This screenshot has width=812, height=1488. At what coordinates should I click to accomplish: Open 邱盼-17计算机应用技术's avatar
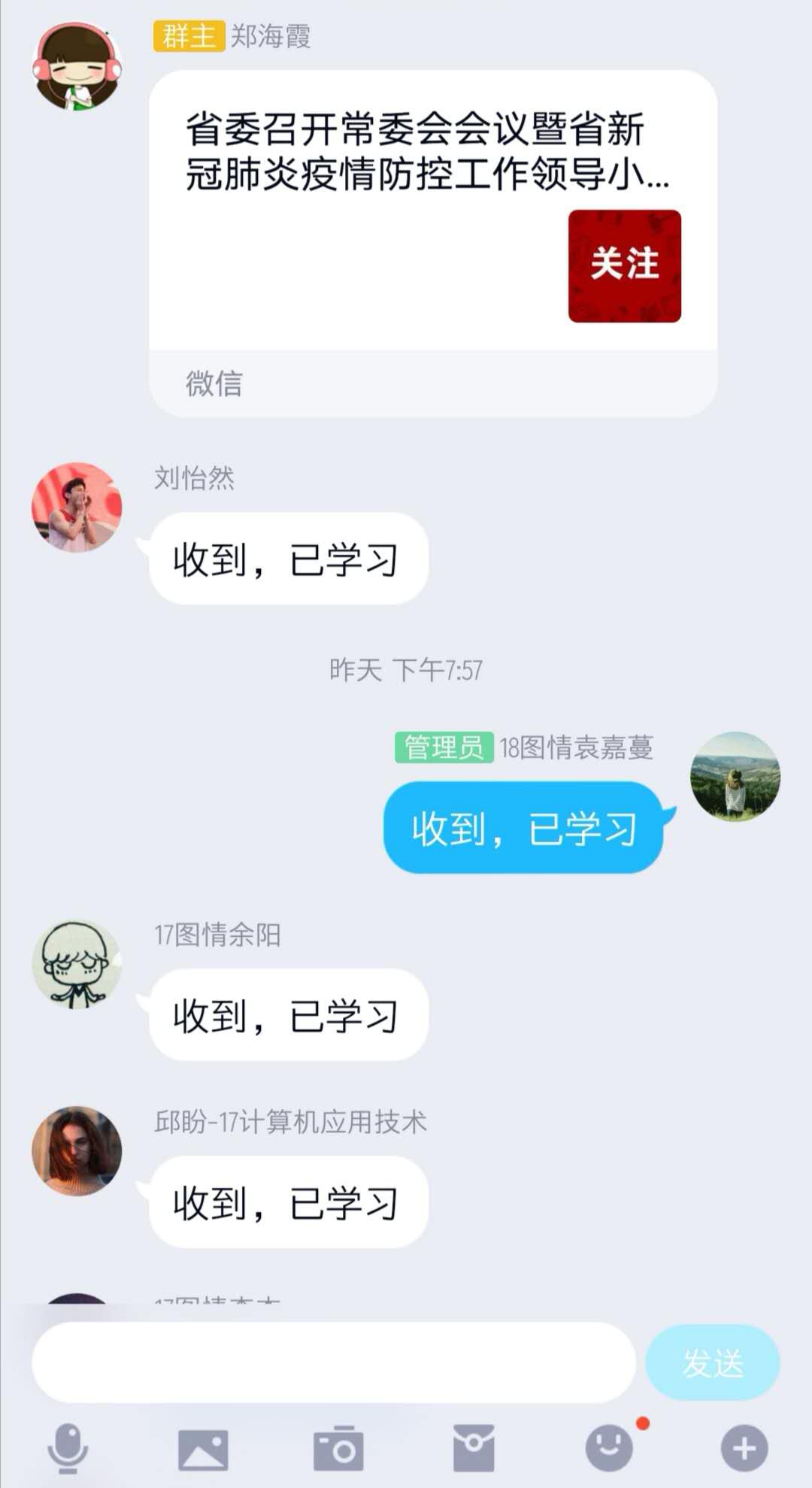pyautogui.click(x=77, y=1150)
